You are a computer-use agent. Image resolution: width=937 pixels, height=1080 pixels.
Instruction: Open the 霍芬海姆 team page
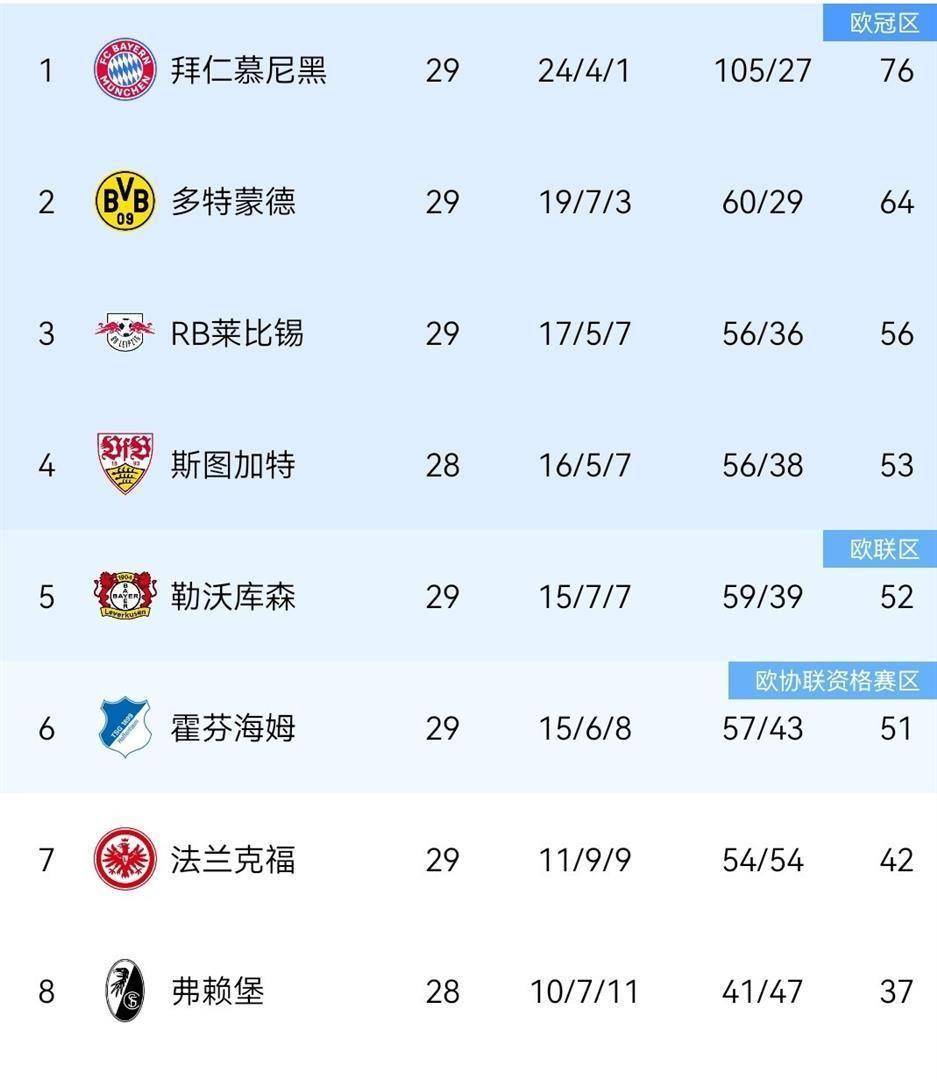(x=233, y=728)
